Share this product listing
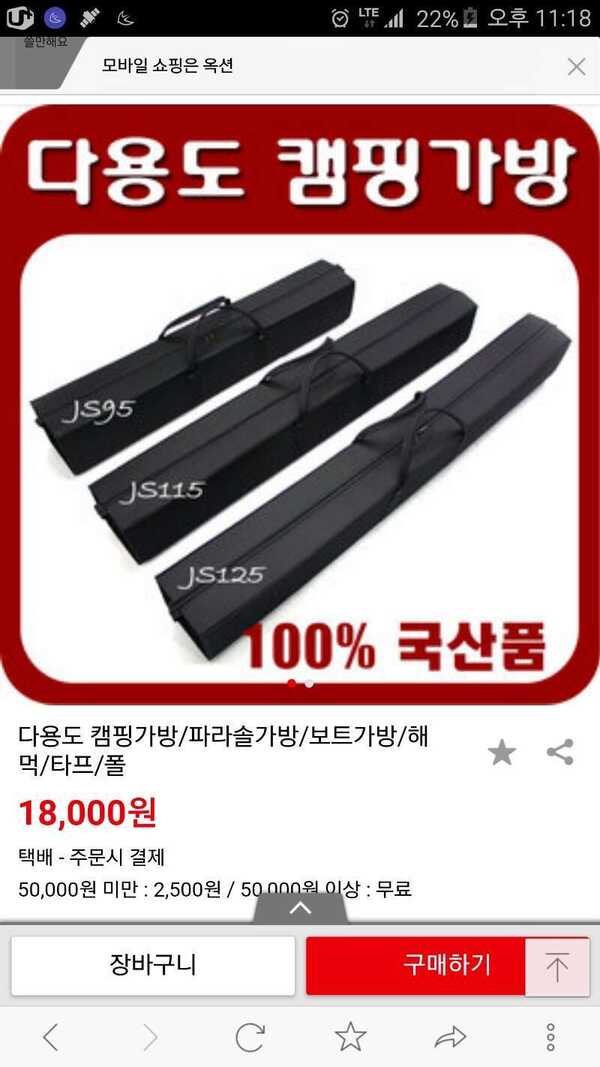Image resolution: width=600 pixels, height=1067 pixels. tap(560, 752)
